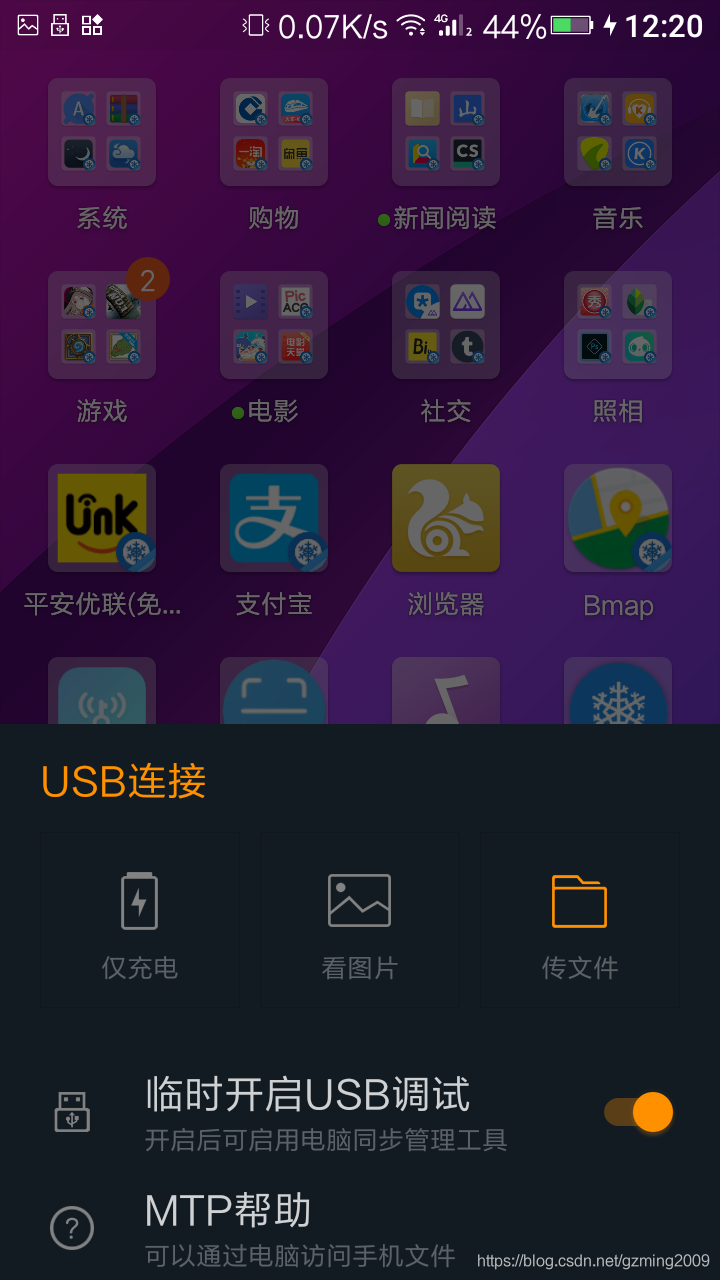
Task: Disable the 临时开启USB调试 switch
Action: pos(638,1112)
